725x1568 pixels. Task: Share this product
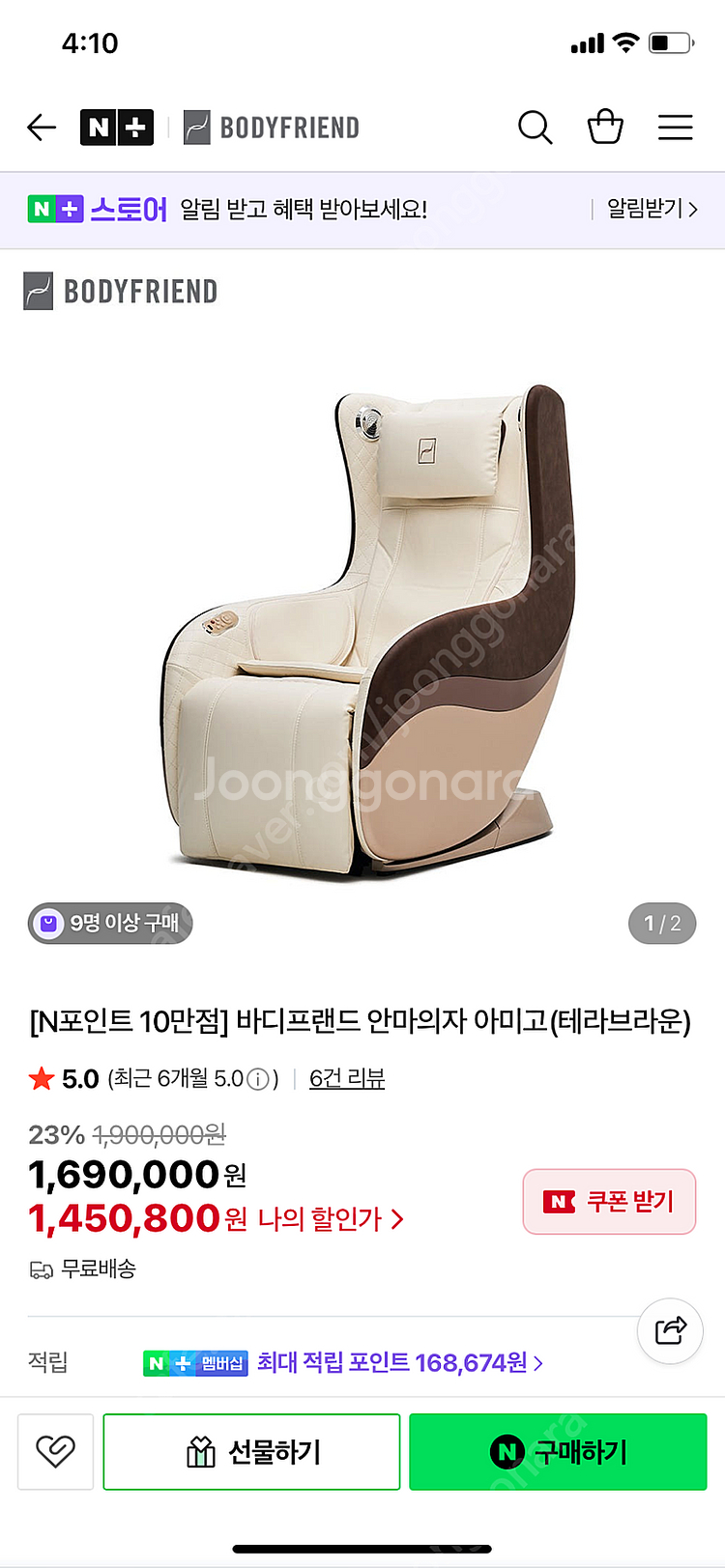670,1330
